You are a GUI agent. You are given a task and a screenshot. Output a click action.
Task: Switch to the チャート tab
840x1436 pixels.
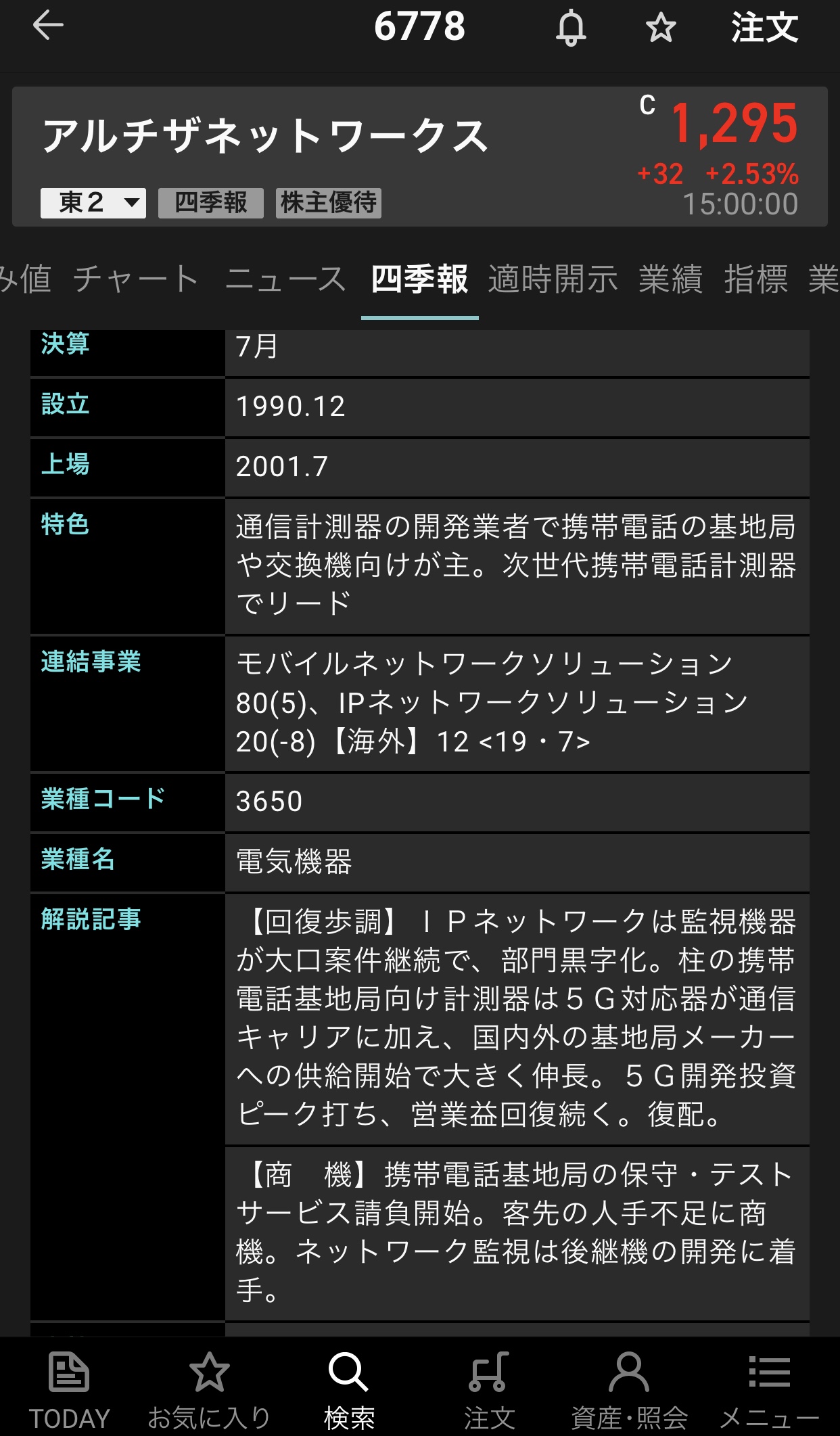click(136, 279)
